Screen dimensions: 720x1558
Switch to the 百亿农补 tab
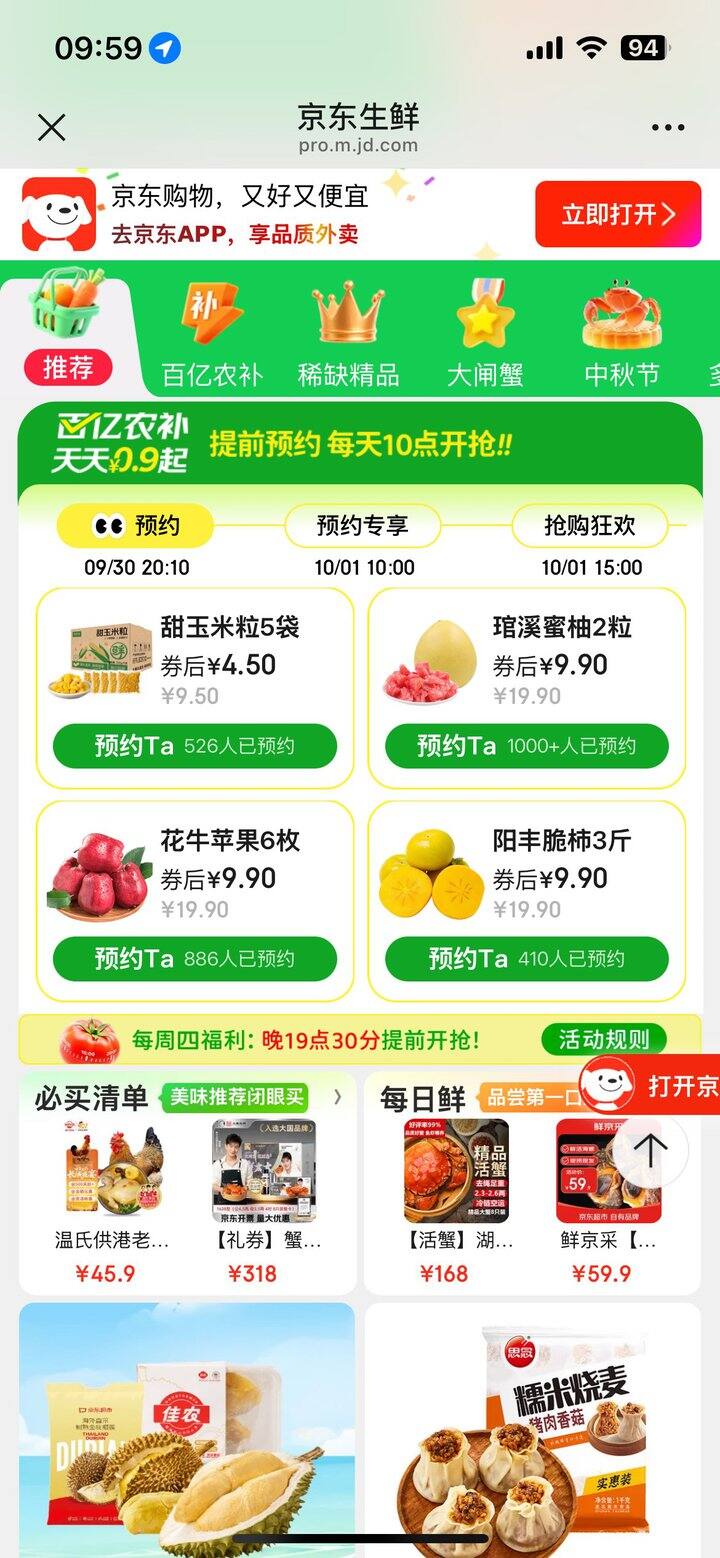212,335
